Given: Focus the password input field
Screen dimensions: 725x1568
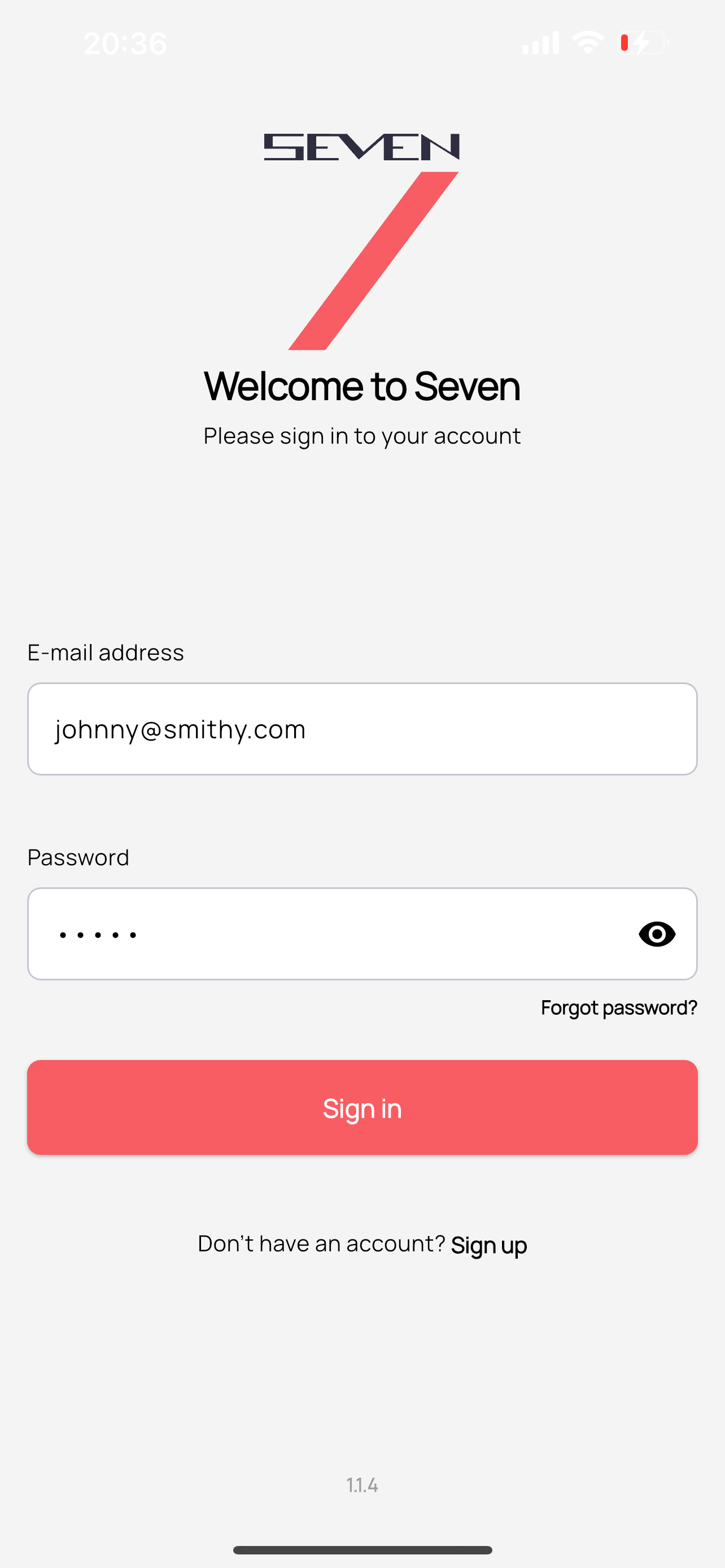Looking at the screenshot, I should [329, 933].
